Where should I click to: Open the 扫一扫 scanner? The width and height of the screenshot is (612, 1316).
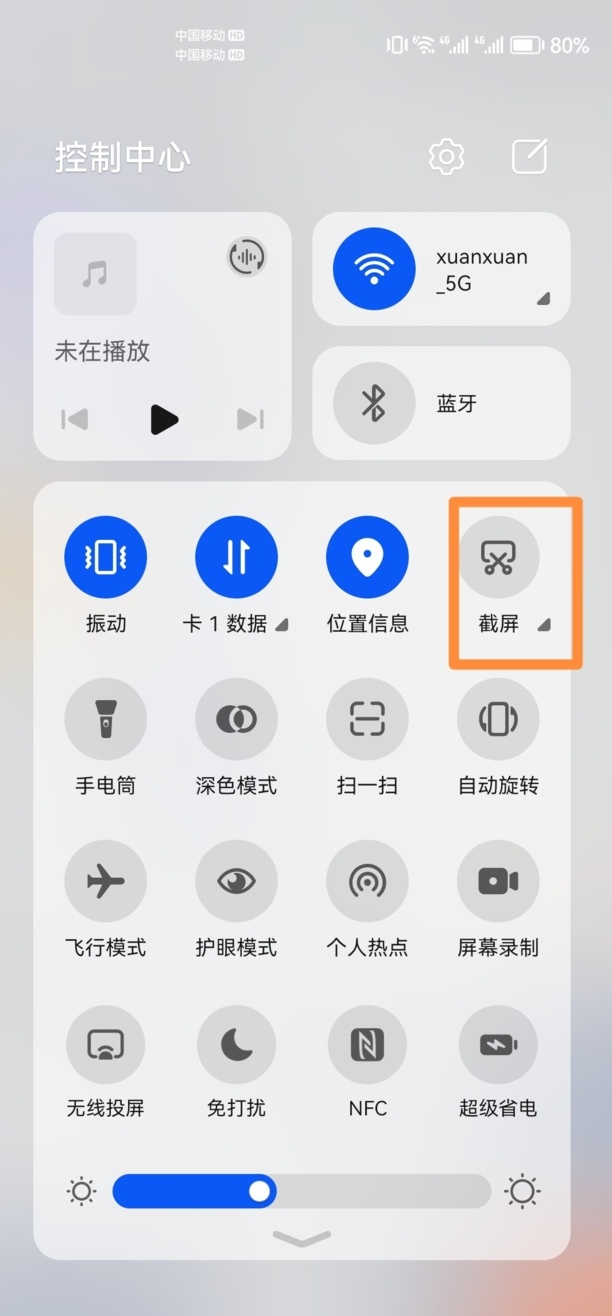(367, 719)
